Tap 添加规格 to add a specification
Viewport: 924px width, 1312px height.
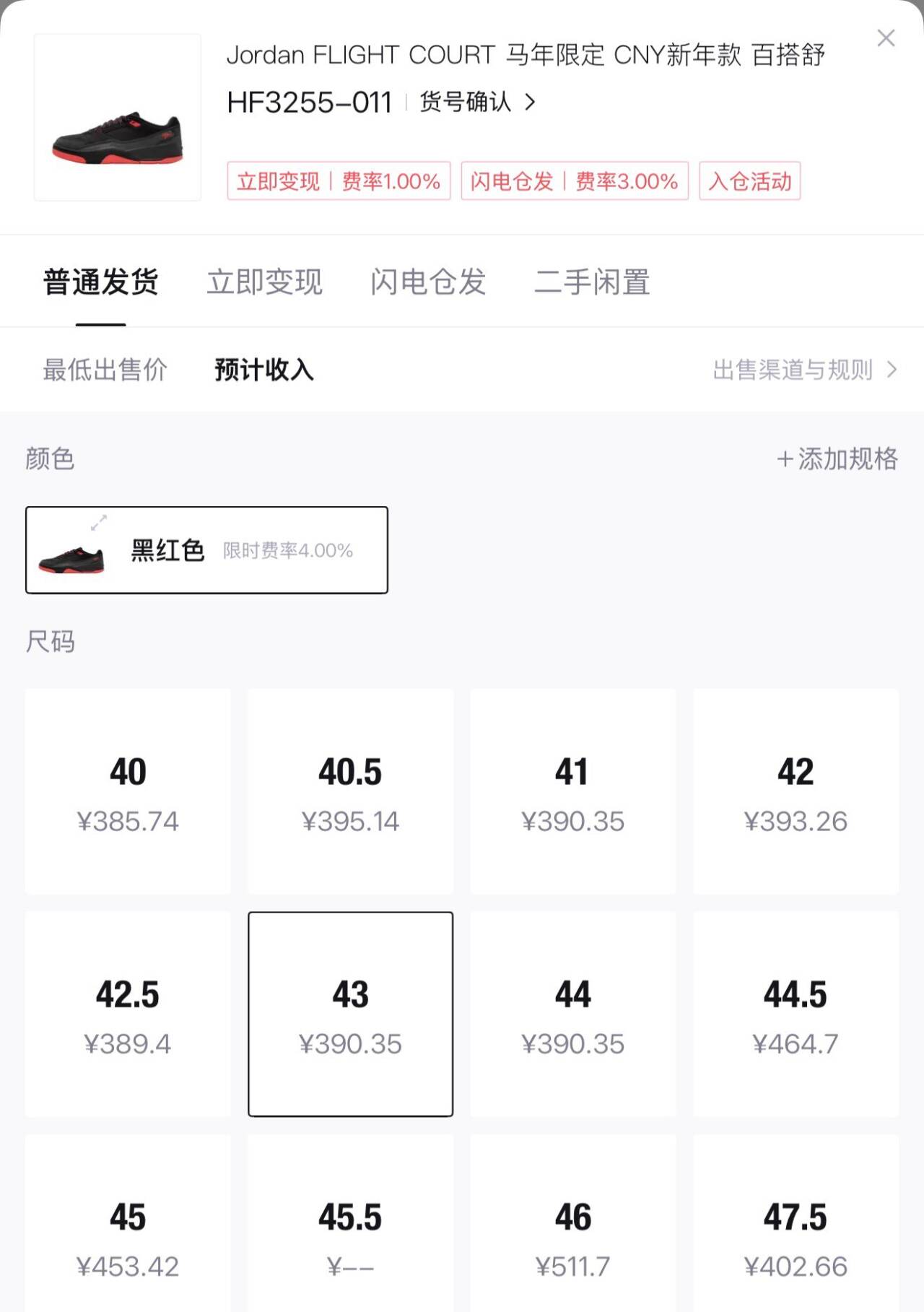pos(837,459)
